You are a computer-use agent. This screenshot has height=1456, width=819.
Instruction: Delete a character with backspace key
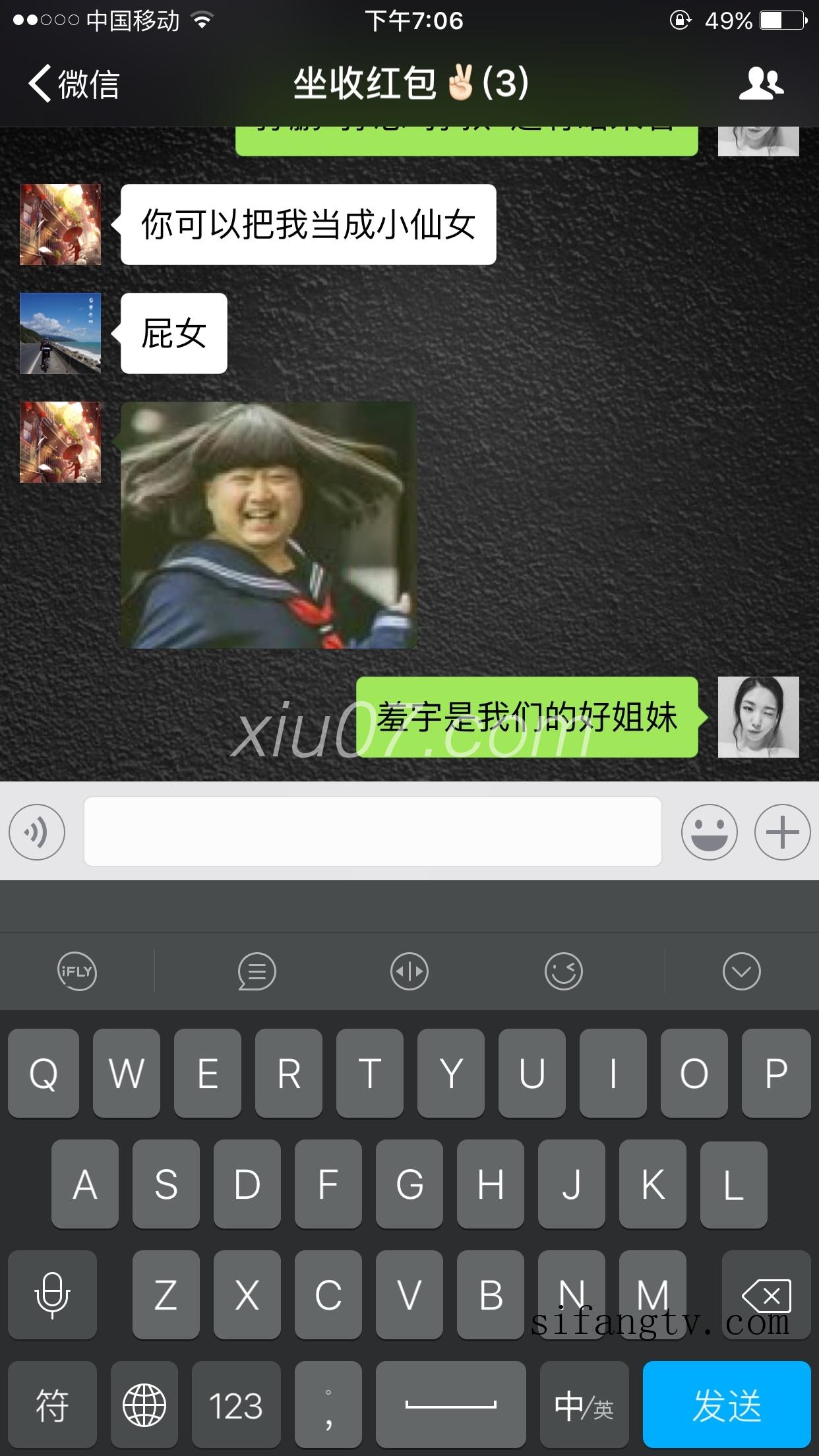point(766,1296)
